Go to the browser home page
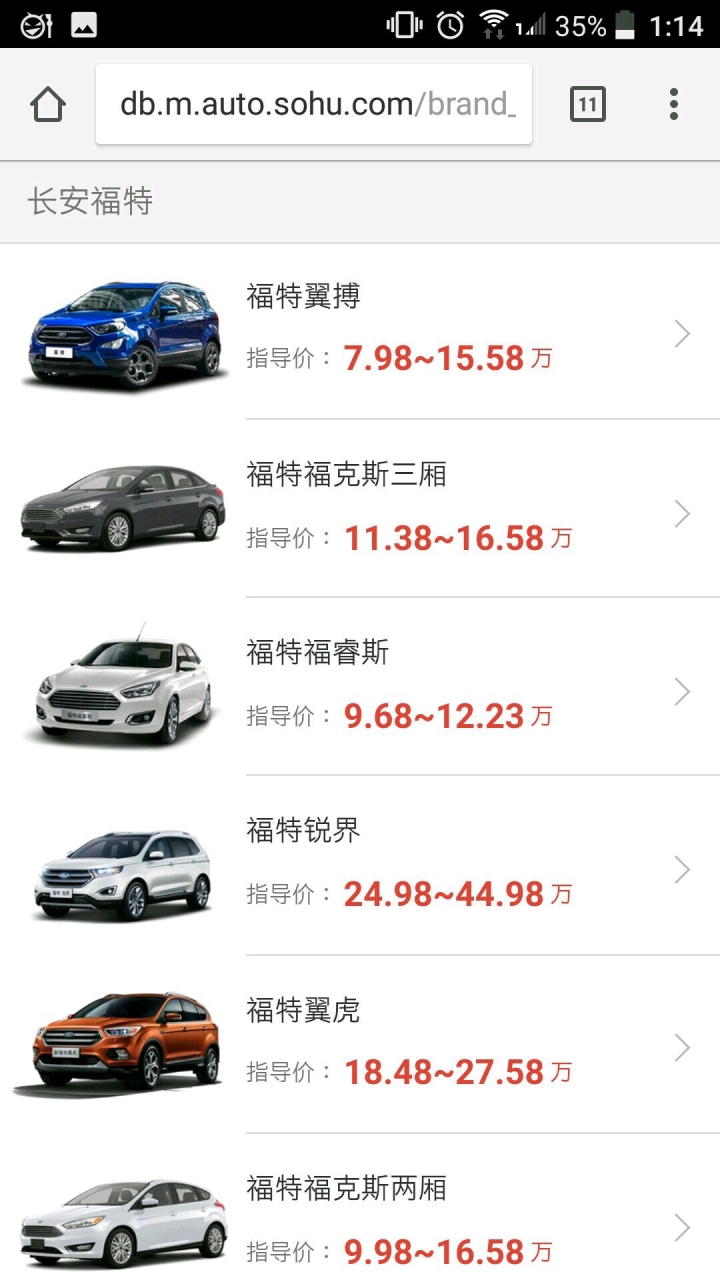Screen dimensions: 720x1280 (48, 104)
